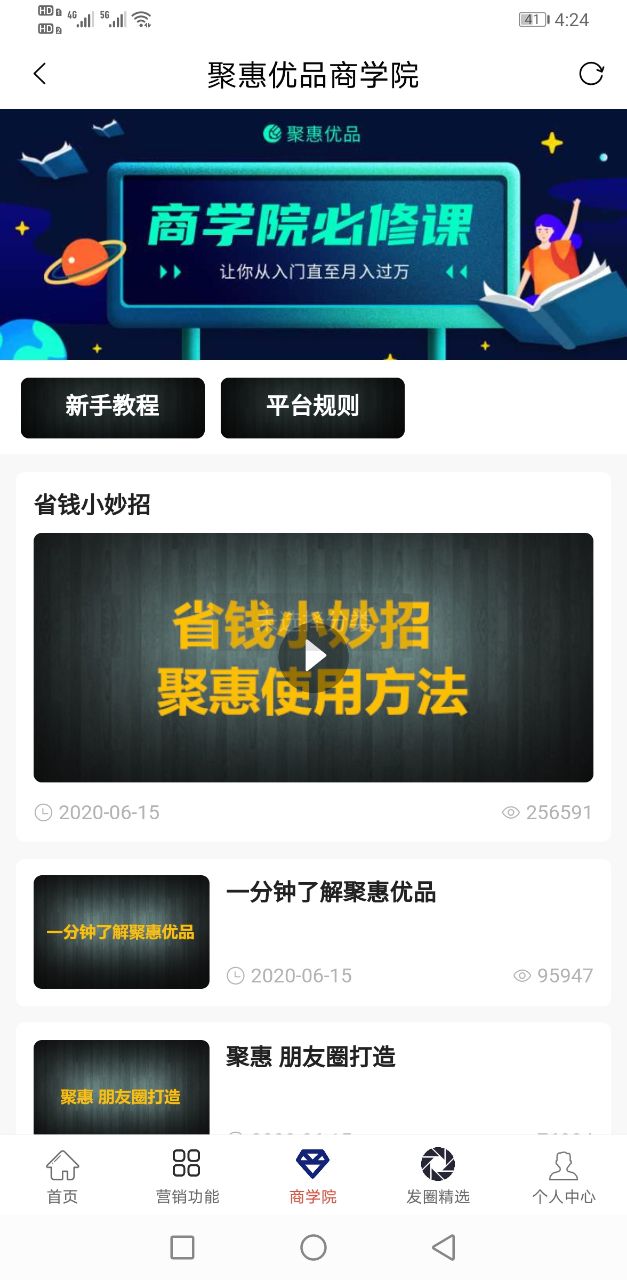Viewport: 627px width, 1280px height.
Task: Select the 商学院 tab
Action: coord(313,1176)
